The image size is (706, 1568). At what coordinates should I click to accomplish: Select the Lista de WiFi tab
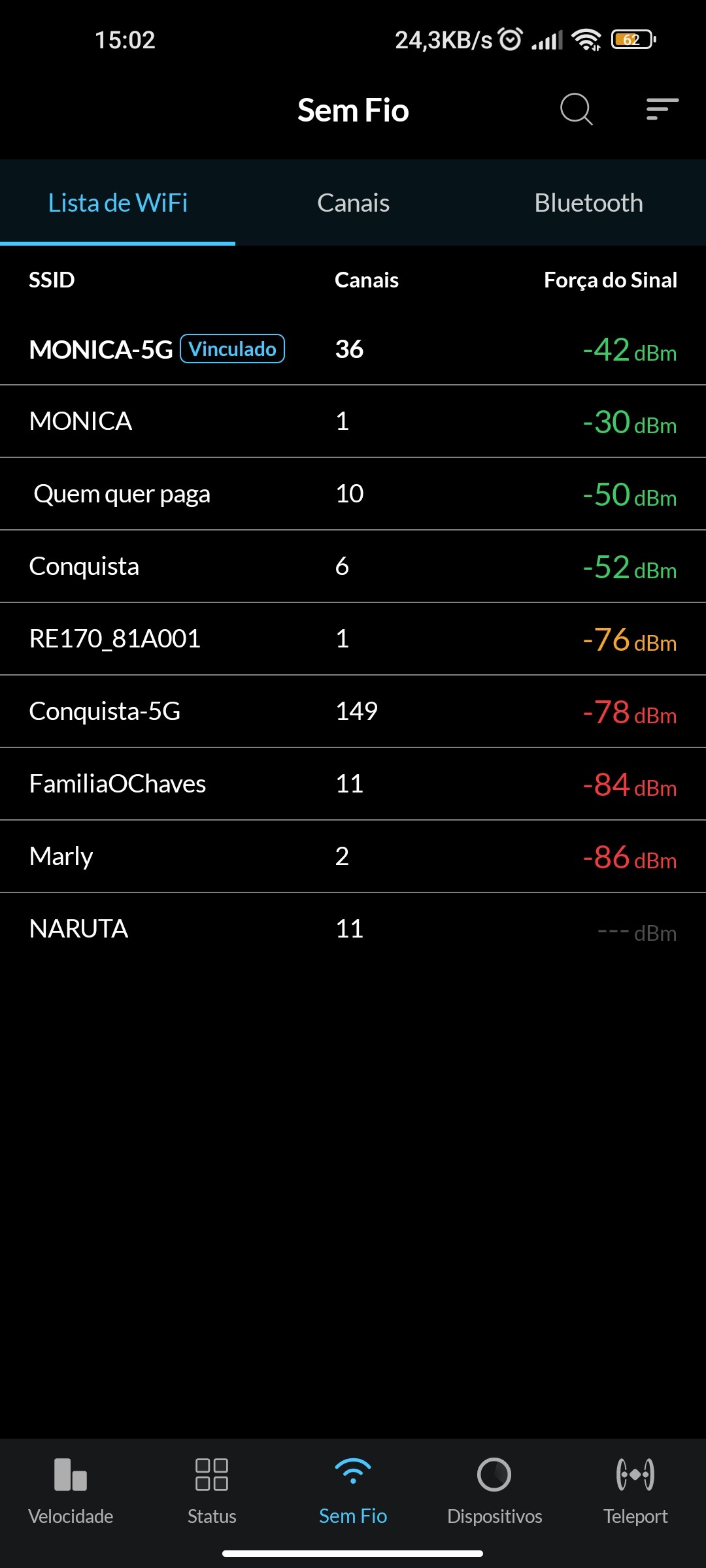pos(118,203)
